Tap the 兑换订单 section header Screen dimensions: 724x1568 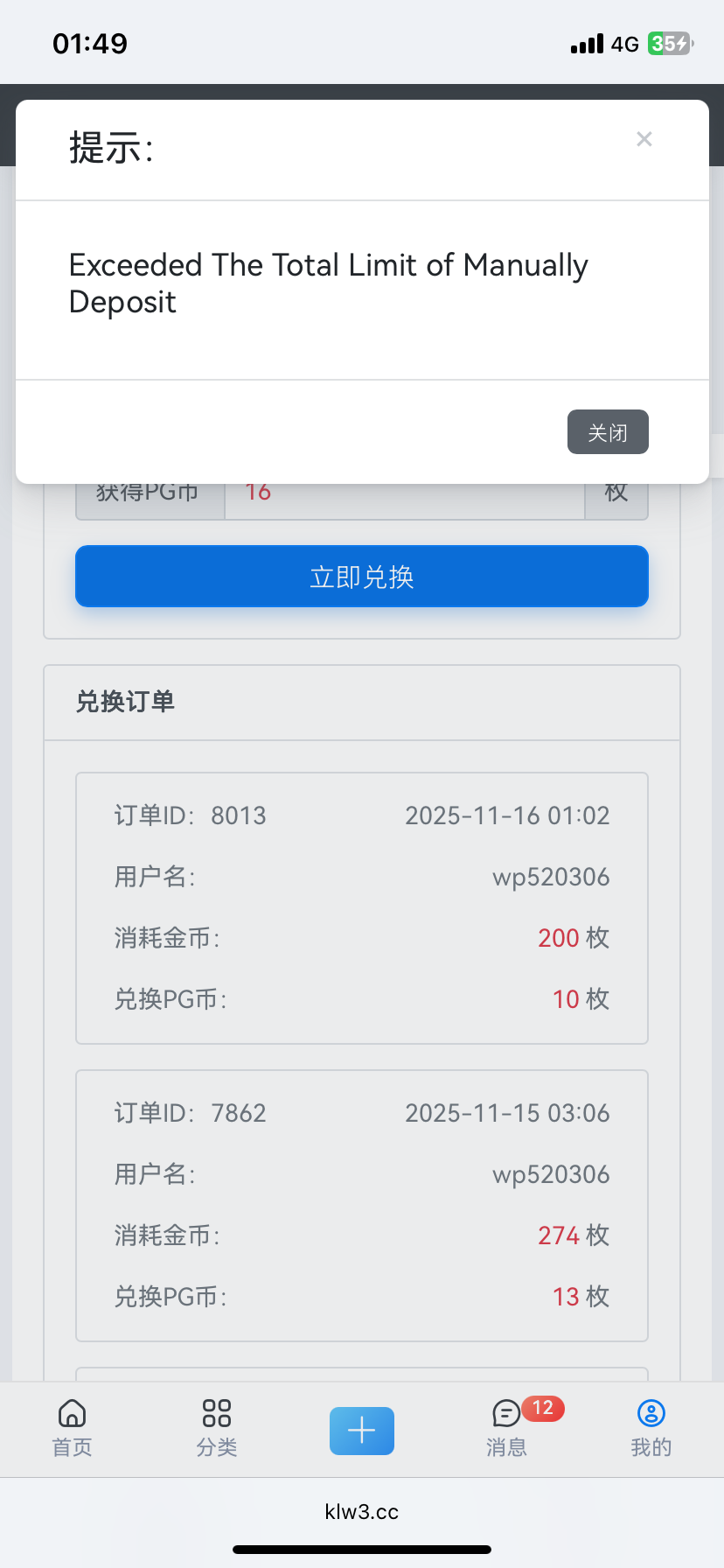[125, 702]
